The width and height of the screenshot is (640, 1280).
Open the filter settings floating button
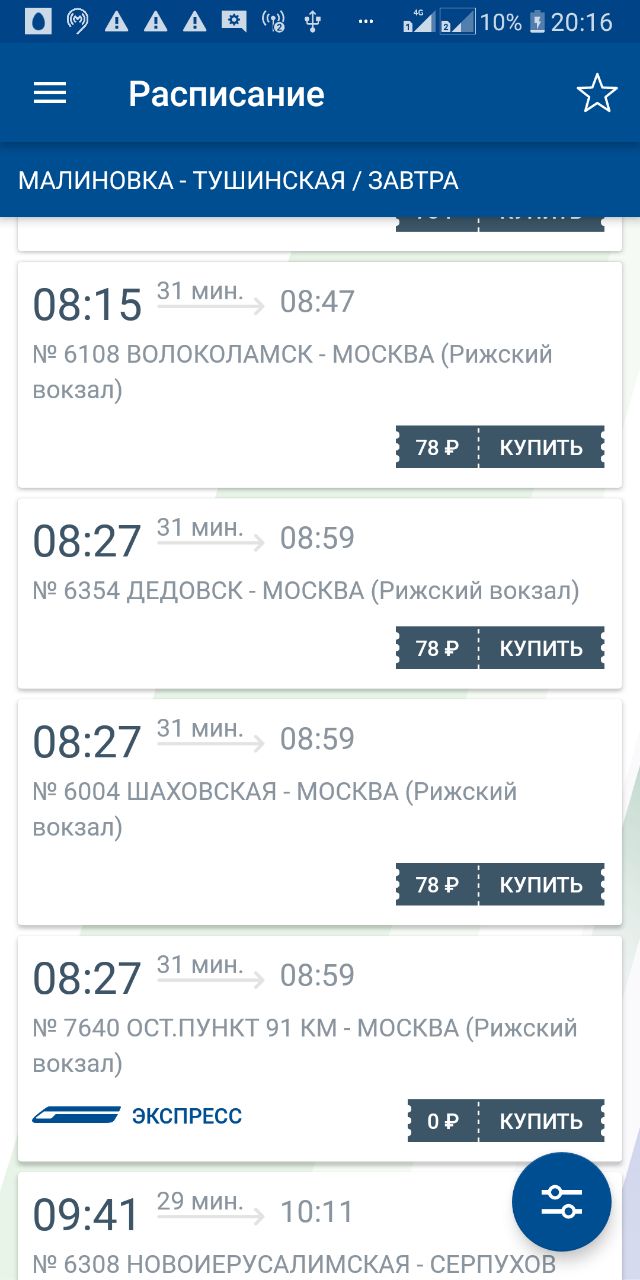[x=561, y=1201]
